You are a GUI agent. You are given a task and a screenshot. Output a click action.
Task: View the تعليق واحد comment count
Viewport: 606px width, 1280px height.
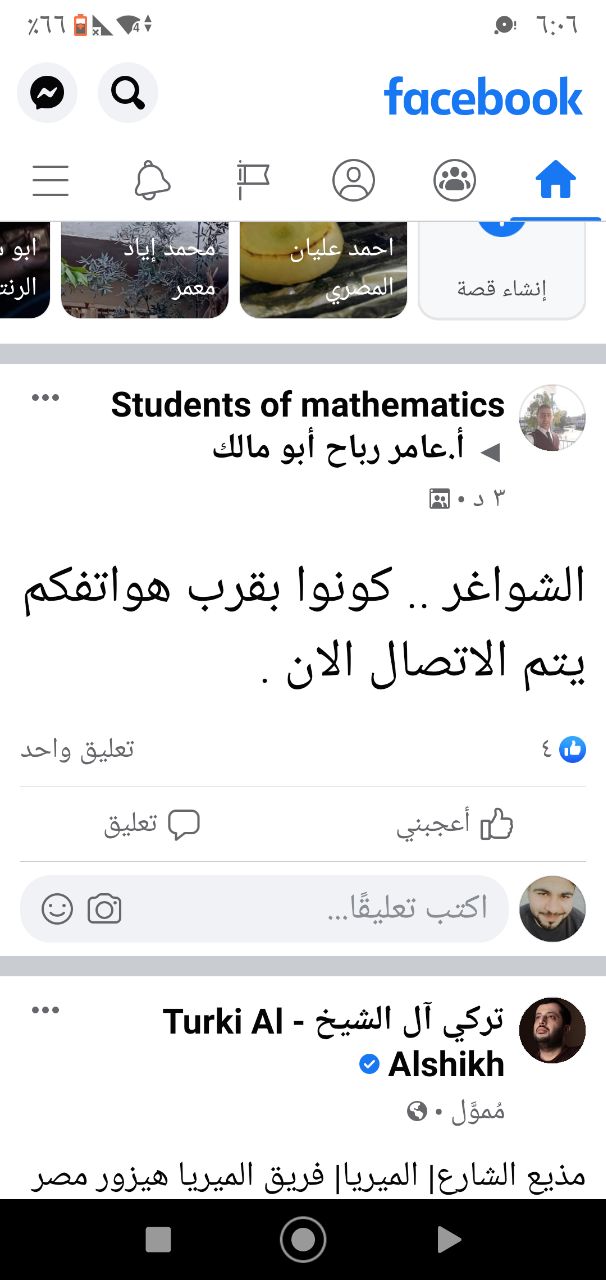point(77,750)
